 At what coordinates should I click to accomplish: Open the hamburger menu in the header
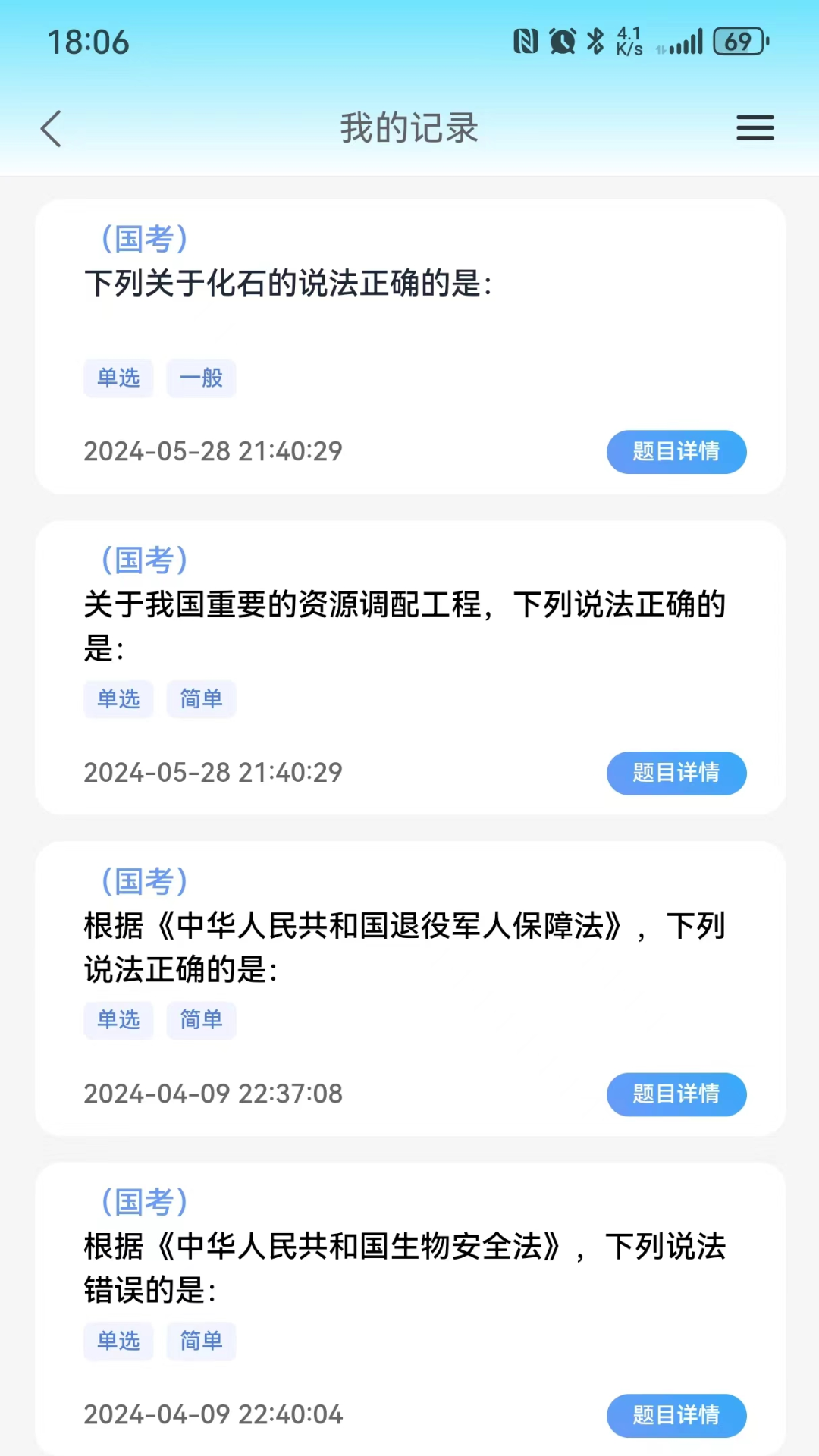755,127
